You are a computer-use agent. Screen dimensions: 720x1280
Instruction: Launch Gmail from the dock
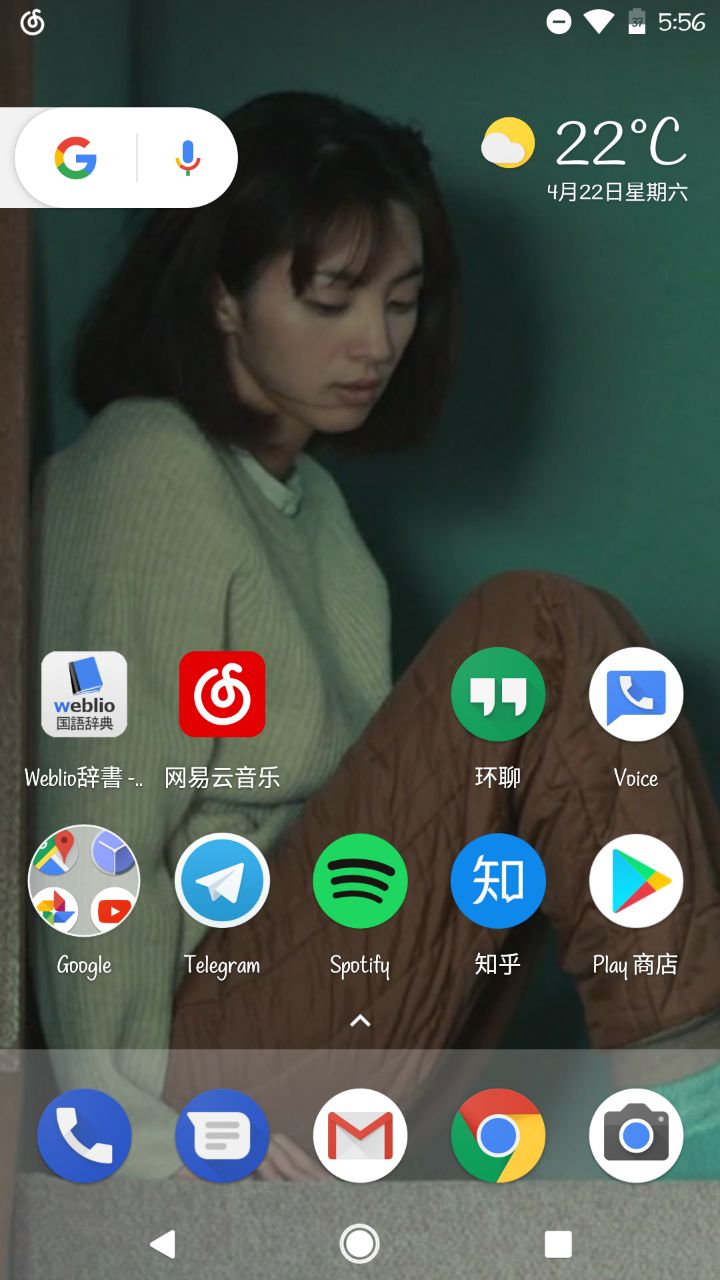[x=360, y=1136]
